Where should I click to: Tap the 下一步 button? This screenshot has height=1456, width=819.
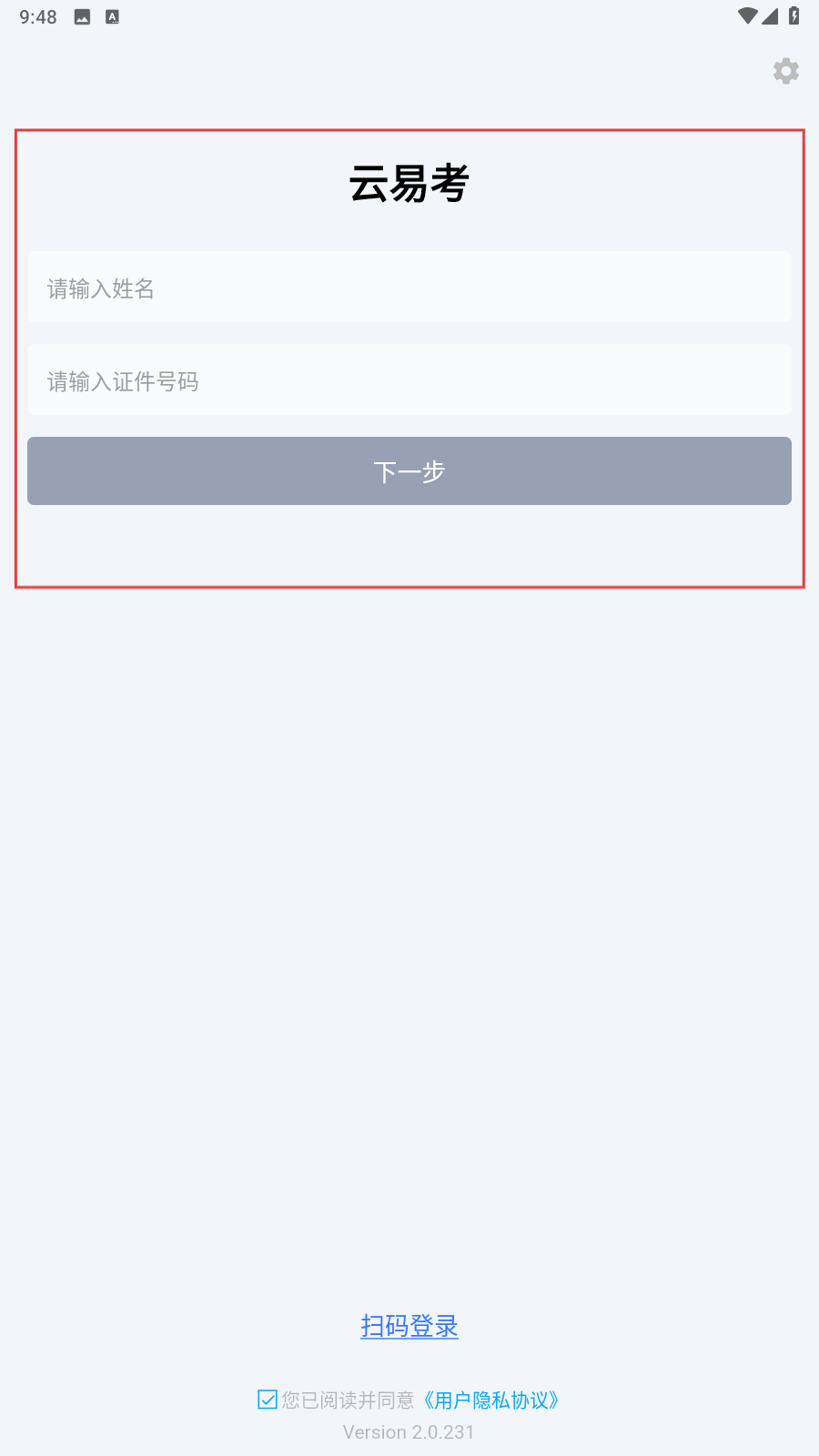click(409, 471)
